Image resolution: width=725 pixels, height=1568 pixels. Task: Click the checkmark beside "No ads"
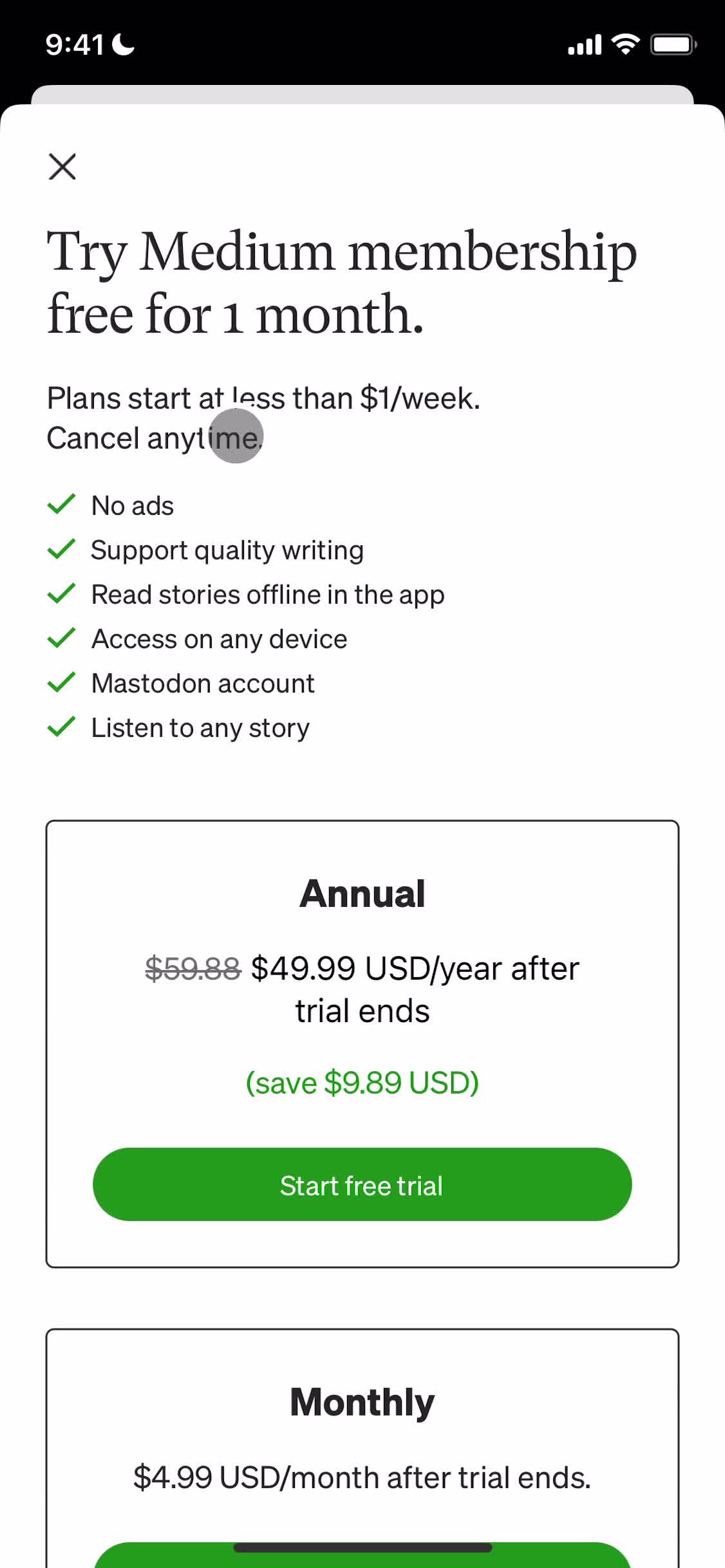click(x=61, y=505)
